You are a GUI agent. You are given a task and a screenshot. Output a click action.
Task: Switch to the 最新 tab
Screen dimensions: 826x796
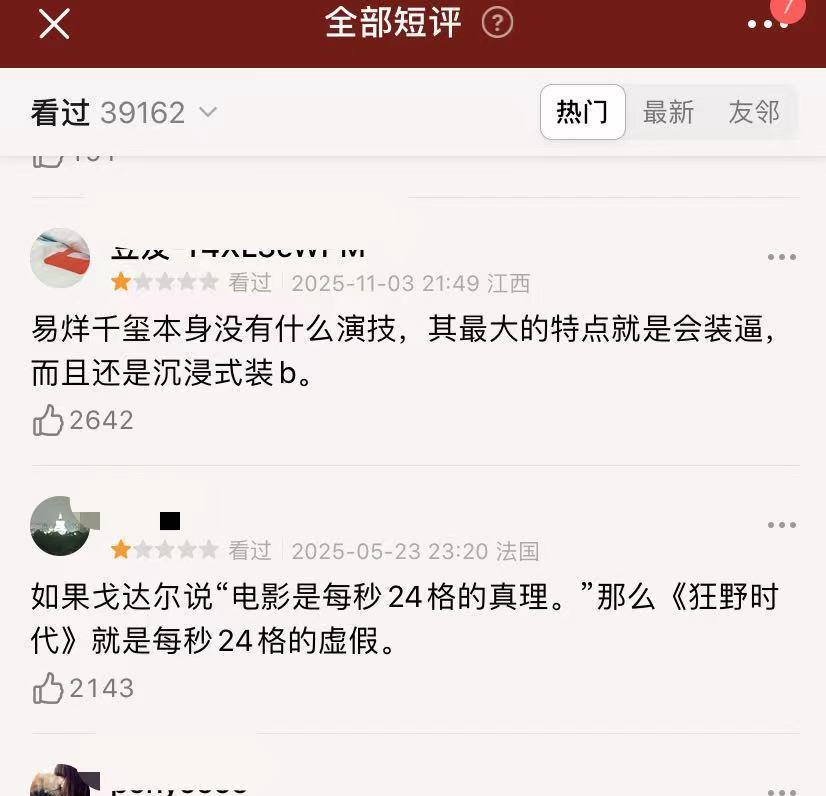668,112
